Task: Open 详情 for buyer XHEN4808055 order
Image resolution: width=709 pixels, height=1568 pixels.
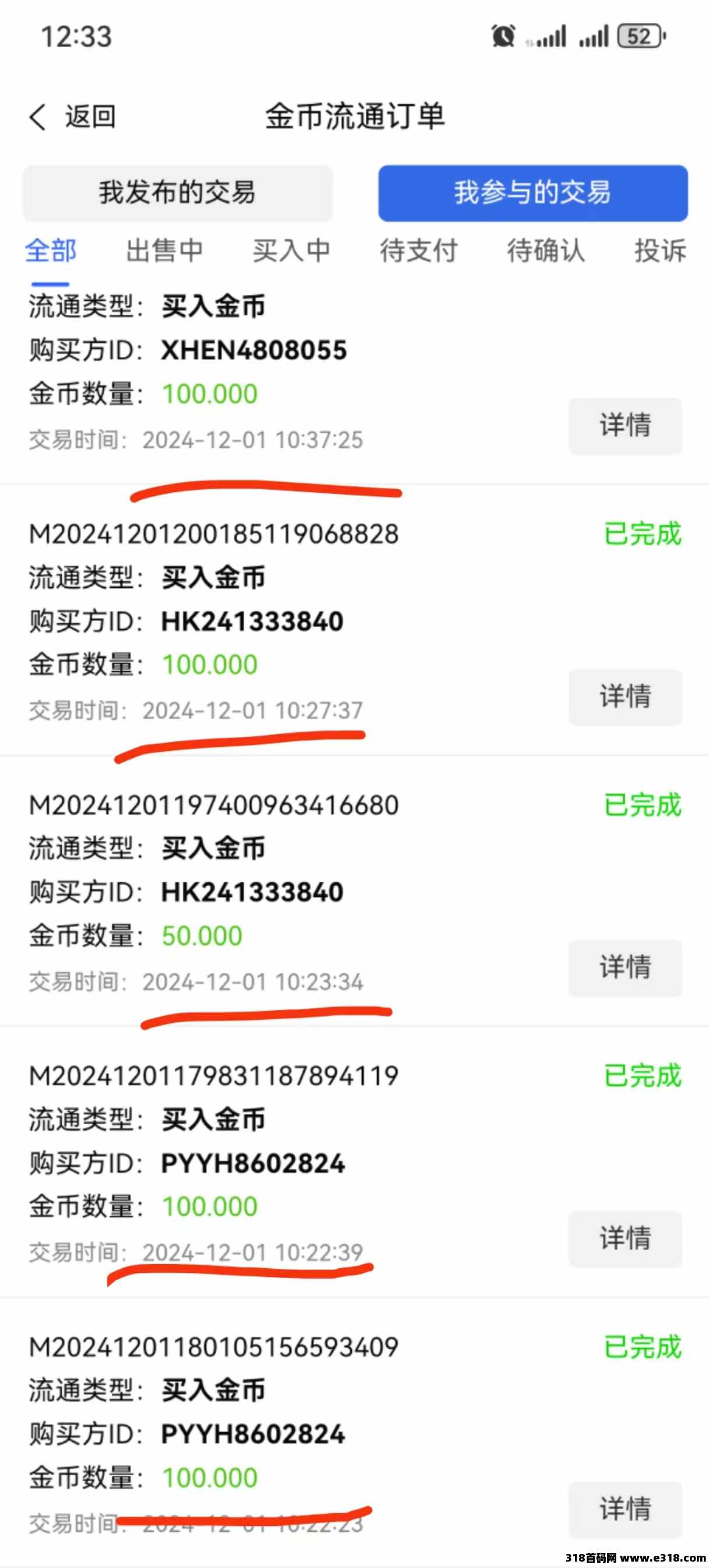Action: click(625, 426)
